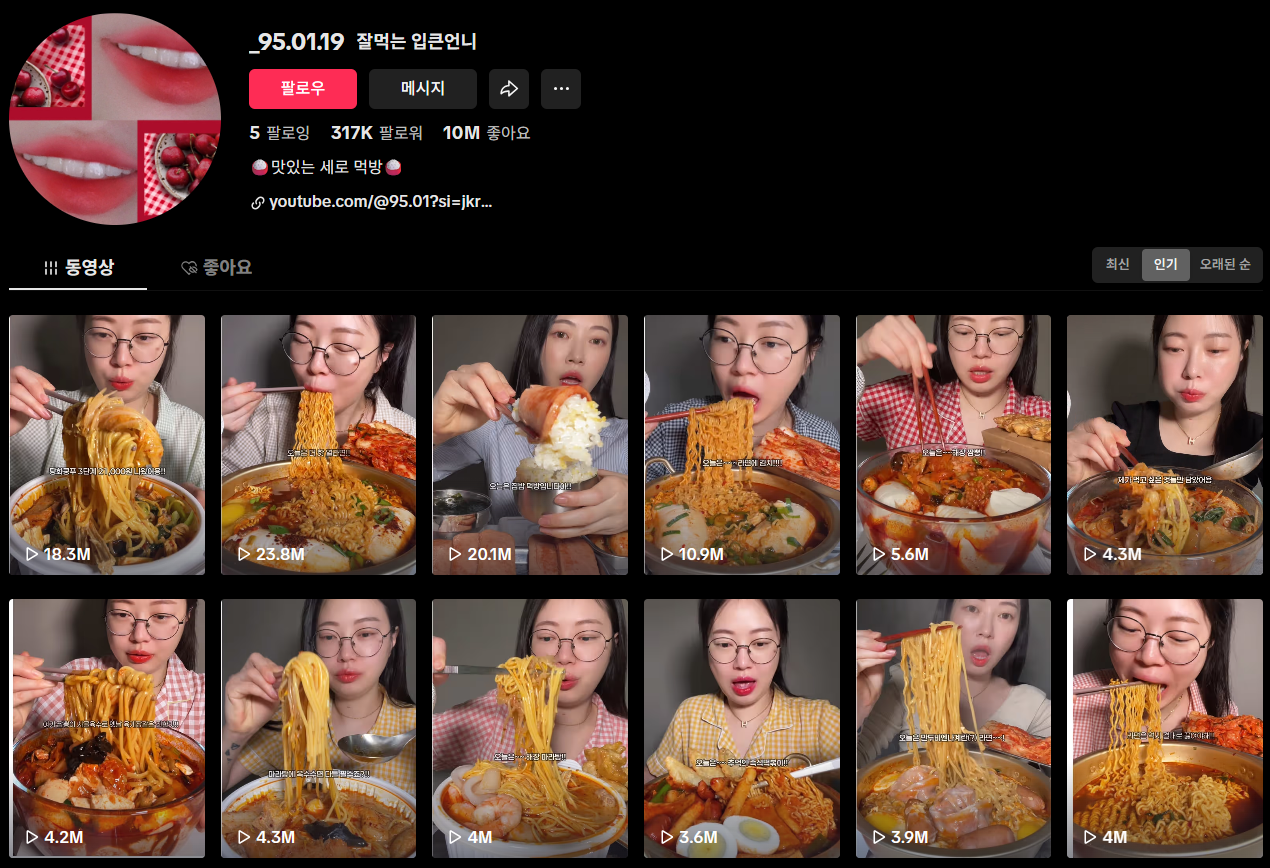
Task: View the 5 팔로잉 following list
Action: (x=279, y=133)
